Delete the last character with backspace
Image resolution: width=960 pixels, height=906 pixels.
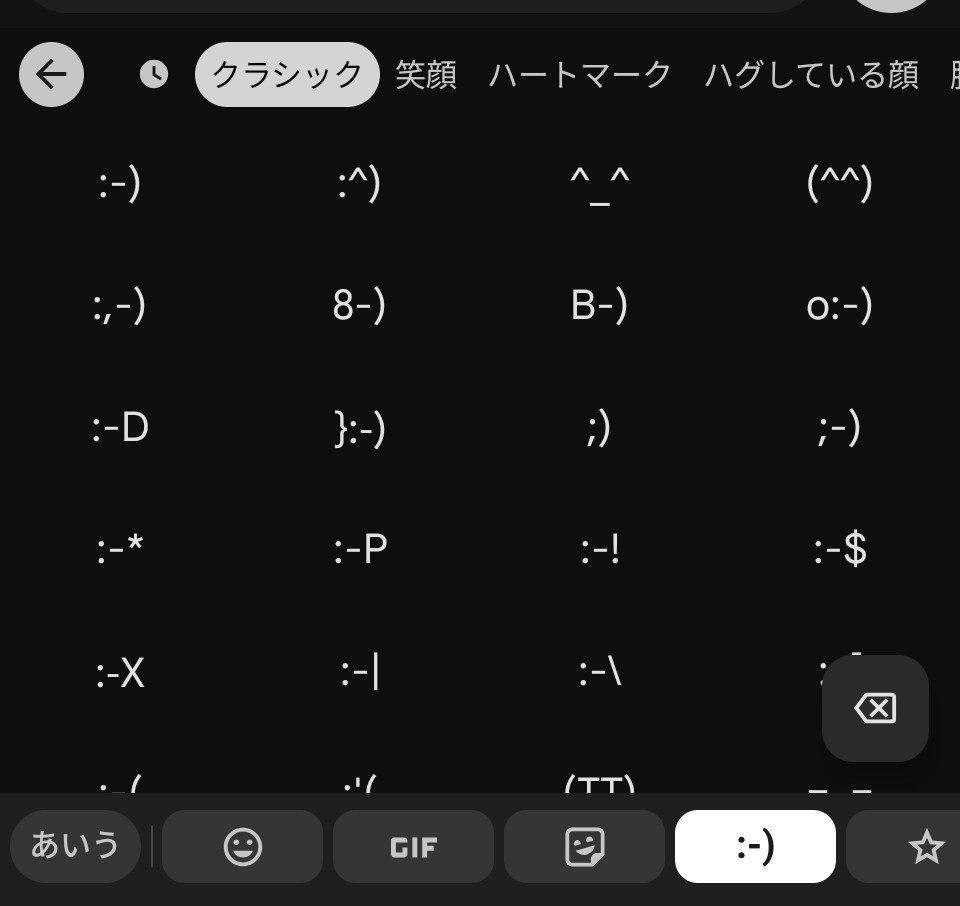pos(875,708)
